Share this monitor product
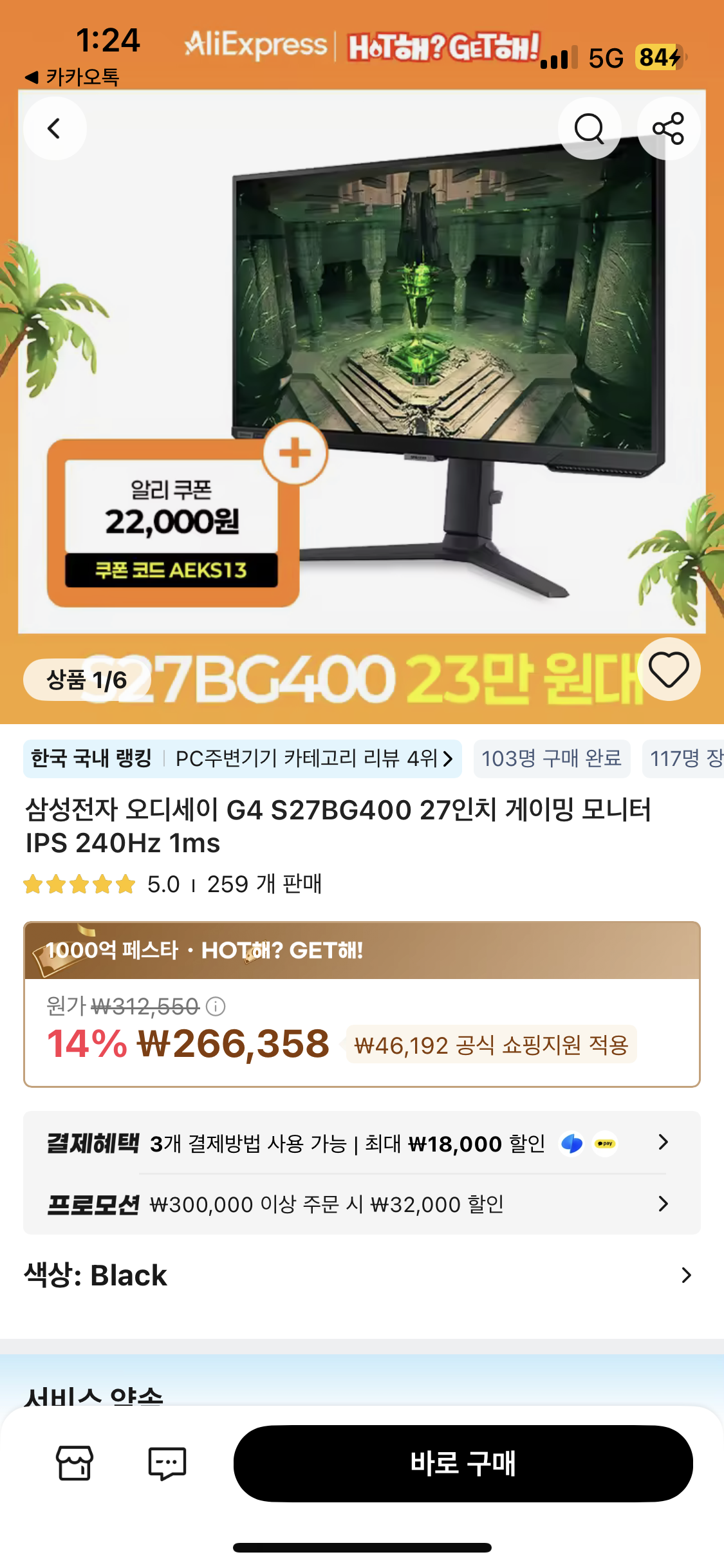Image resolution: width=724 pixels, height=1568 pixels. 668,129
